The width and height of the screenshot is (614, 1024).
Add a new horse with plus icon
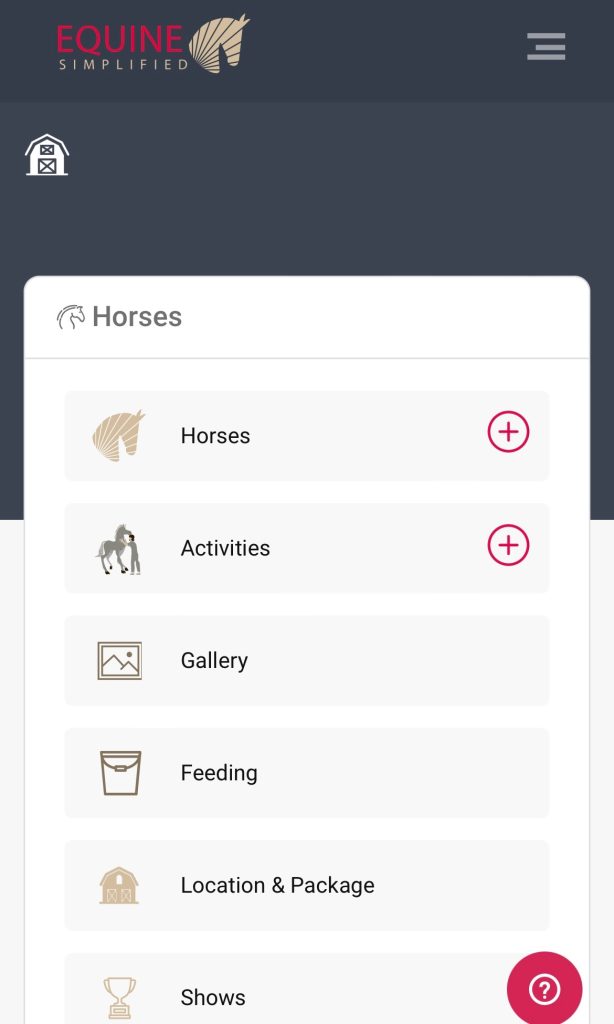(x=508, y=432)
